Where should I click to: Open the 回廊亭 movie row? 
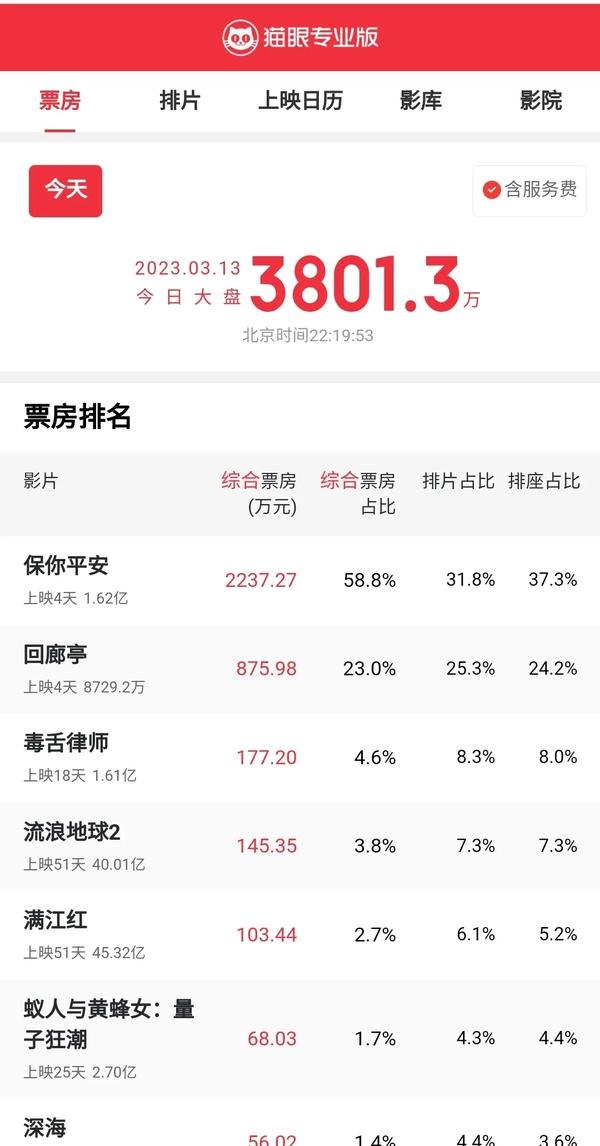[300, 669]
